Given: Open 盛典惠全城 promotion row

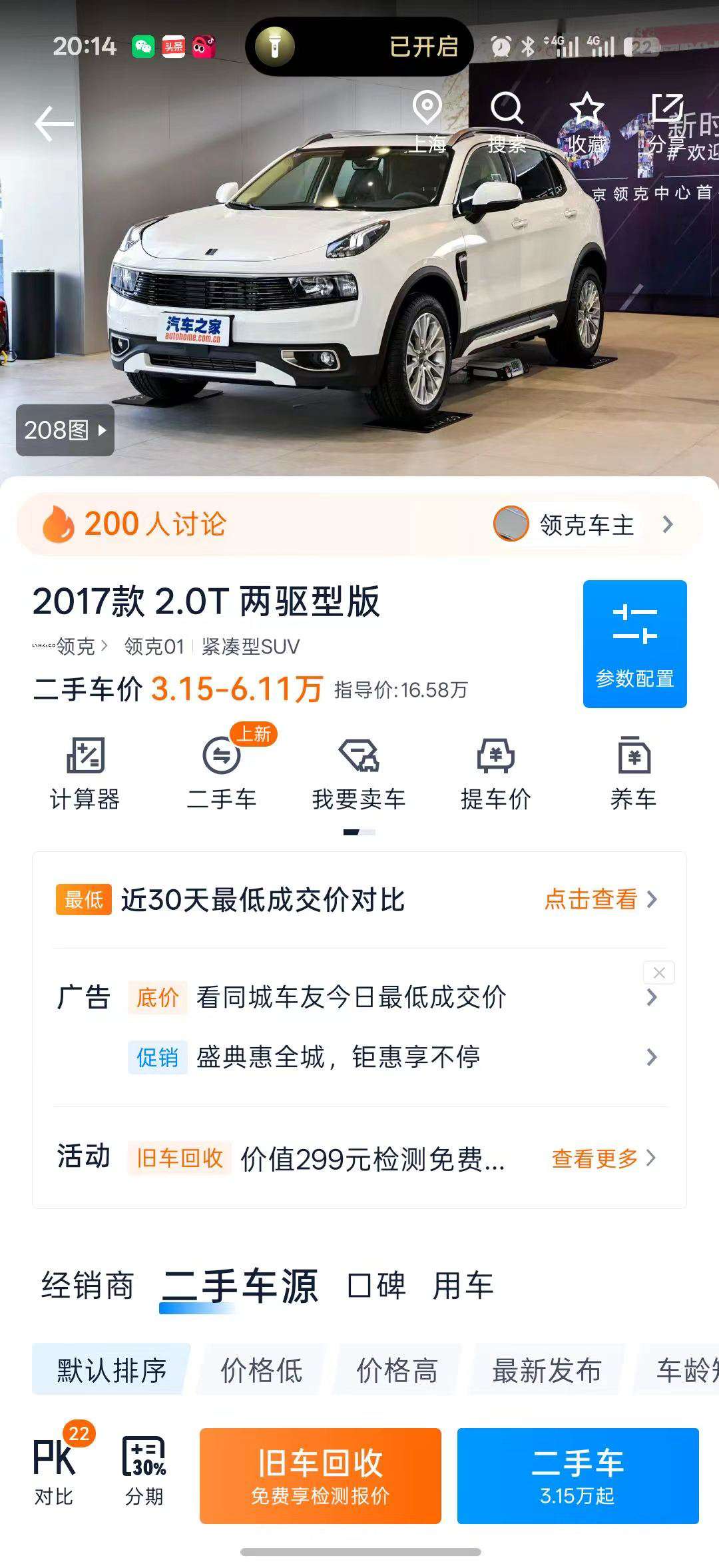Looking at the screenshot, I should (x=393, y=1057).
